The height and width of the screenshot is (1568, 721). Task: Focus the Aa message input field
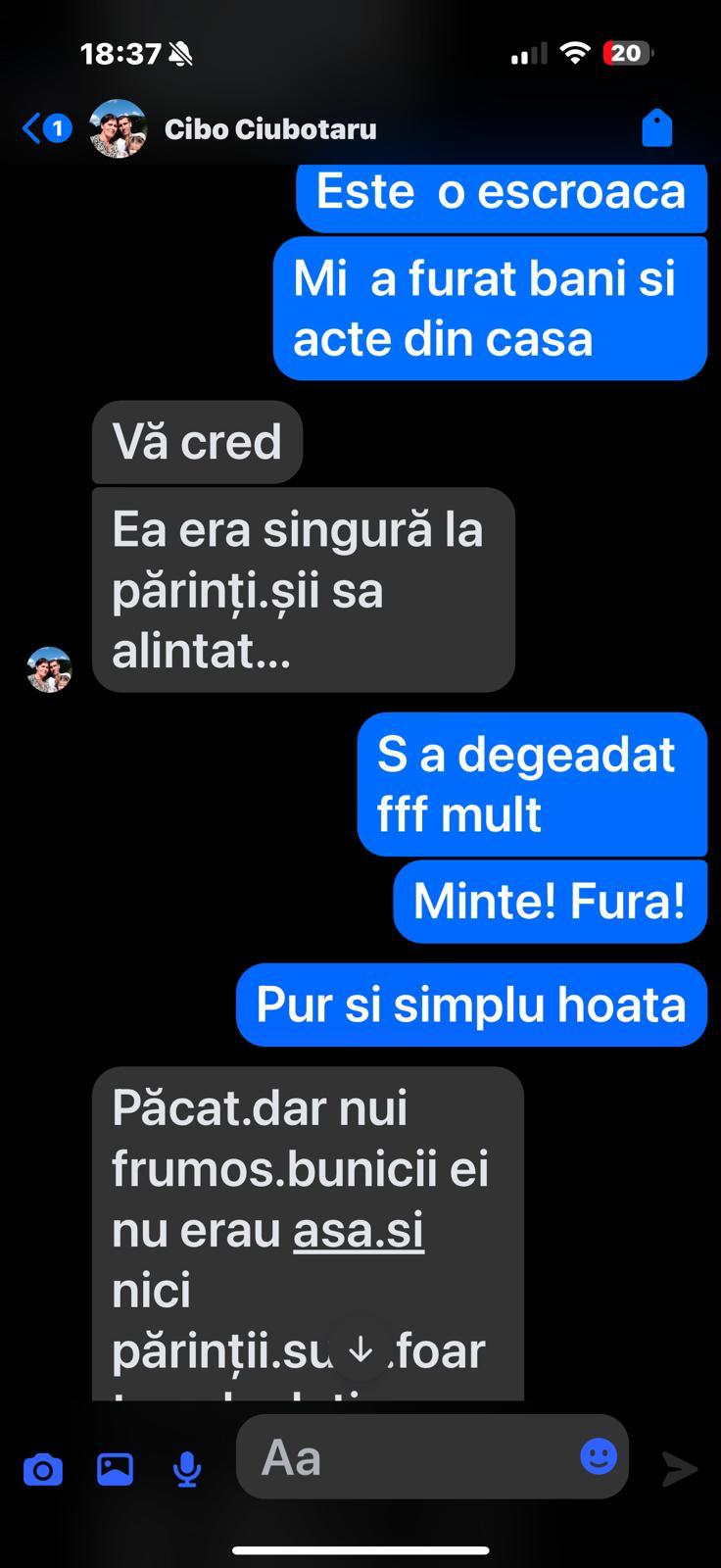[x=411, y=1457]
